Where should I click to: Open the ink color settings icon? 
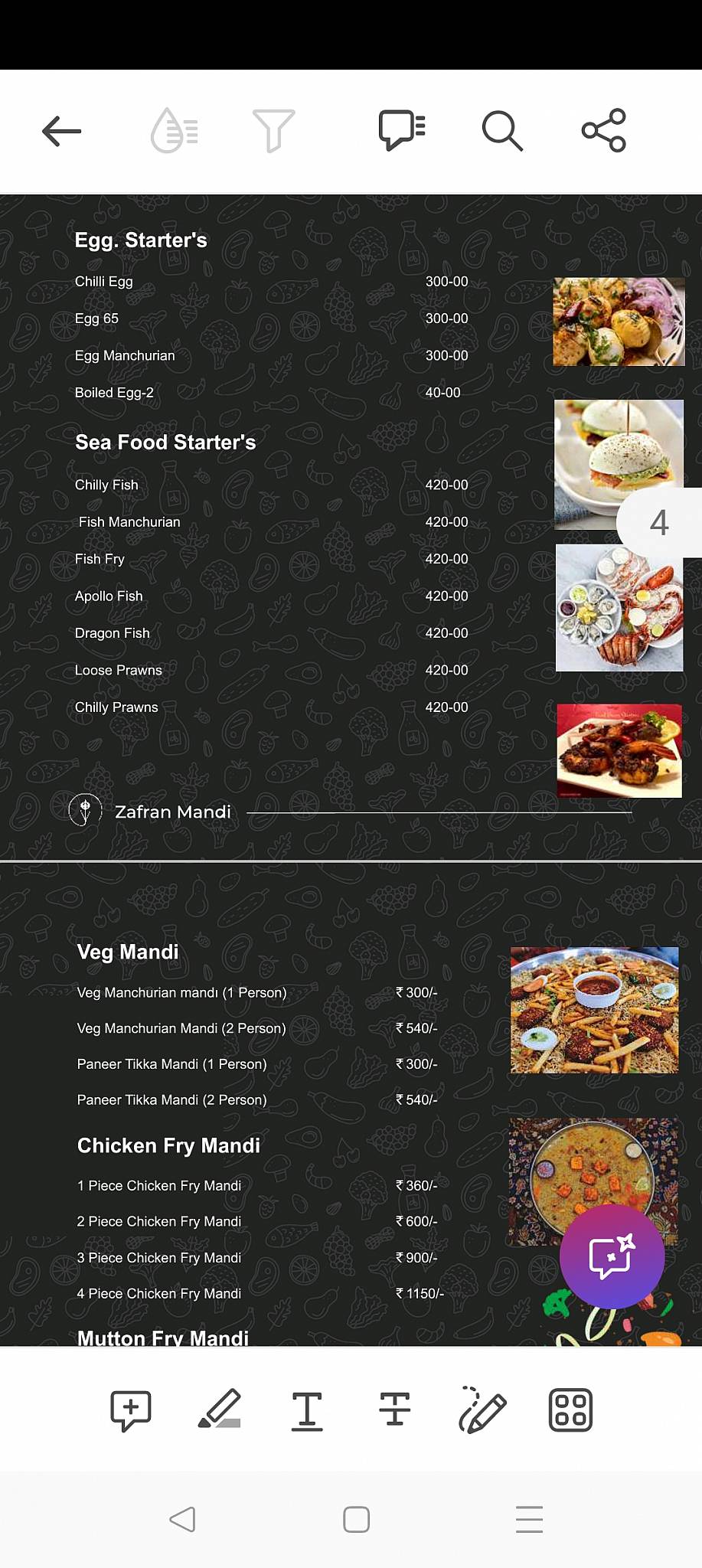click(x=175, y=130)
